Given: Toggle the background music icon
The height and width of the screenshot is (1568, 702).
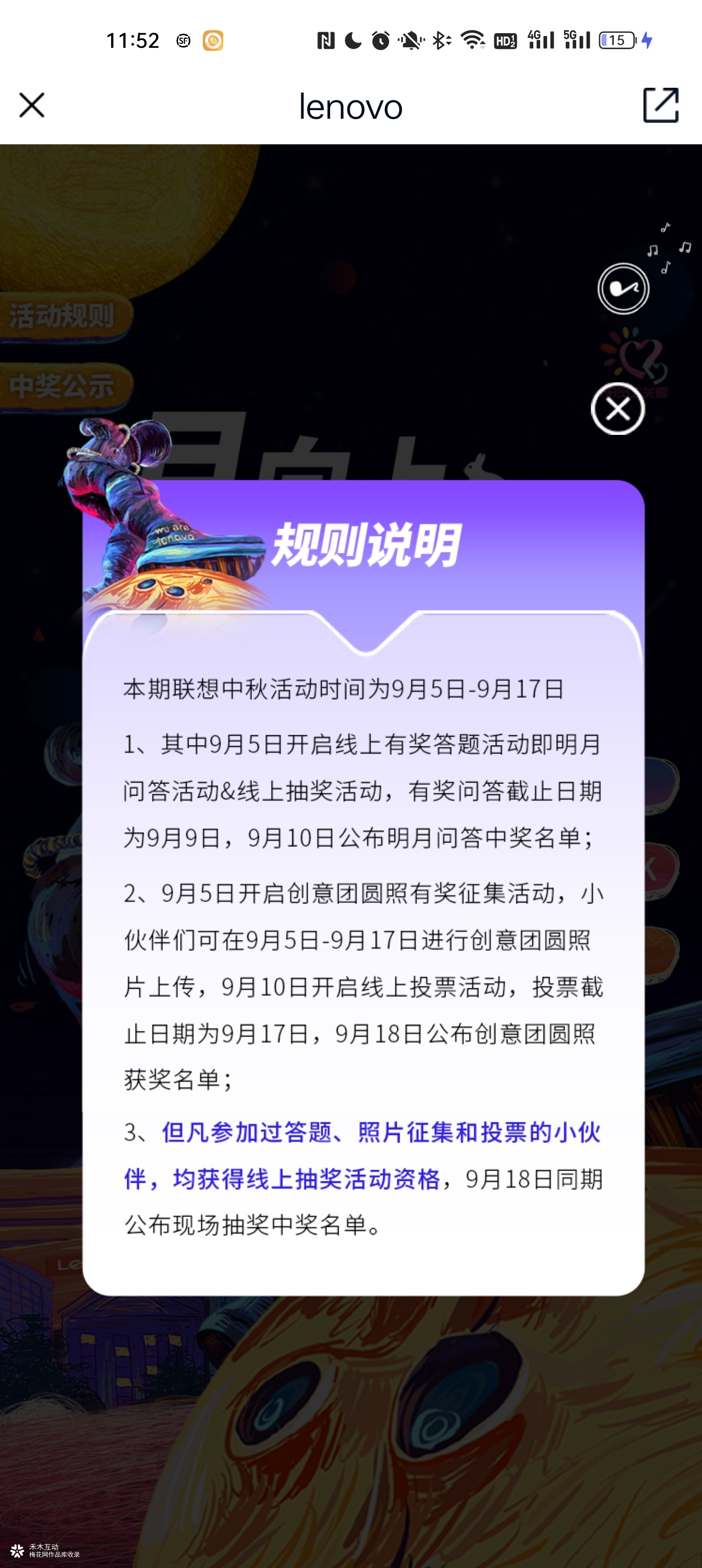Looking at the screenshot, I should pyautogui.click(x=623, y=289).
